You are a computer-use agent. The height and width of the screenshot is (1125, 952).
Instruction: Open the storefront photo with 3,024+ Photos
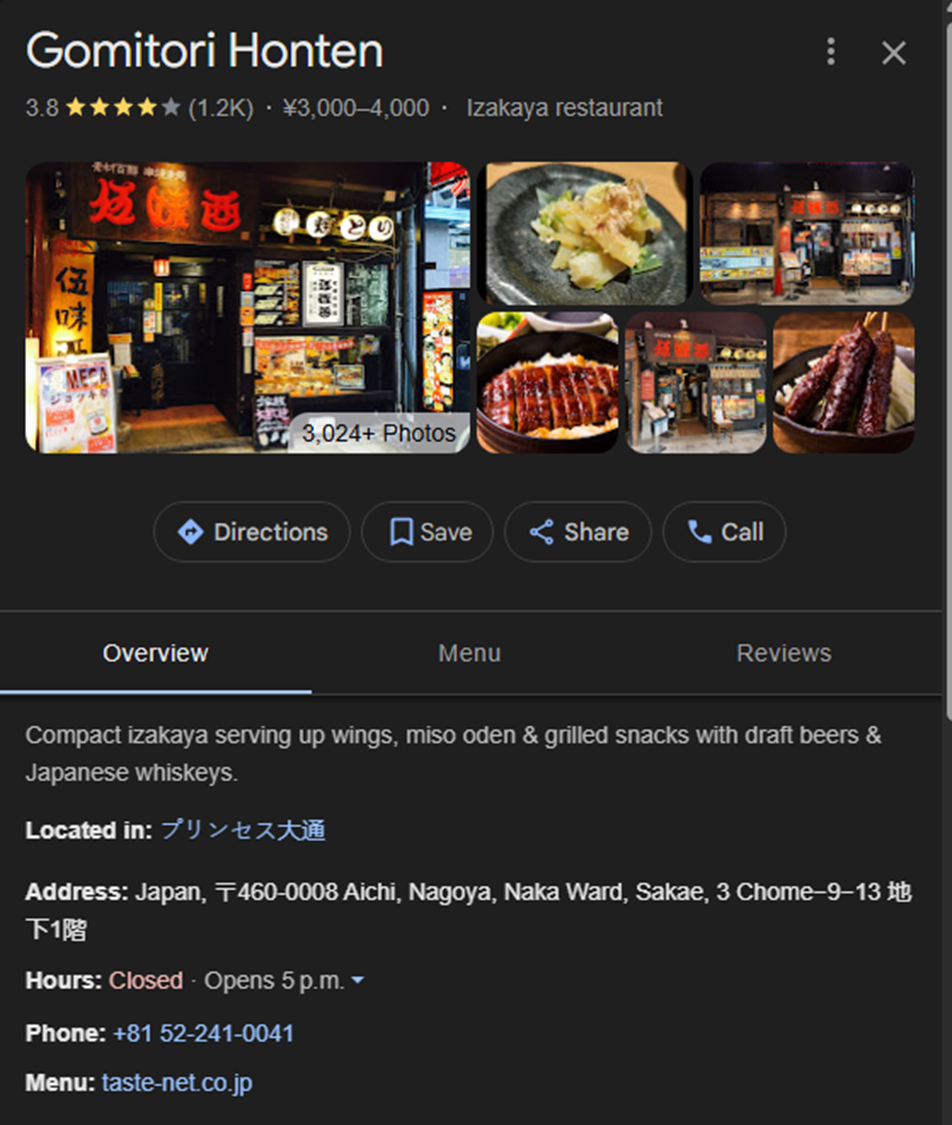pyautogui.click(x=246, y=307)
